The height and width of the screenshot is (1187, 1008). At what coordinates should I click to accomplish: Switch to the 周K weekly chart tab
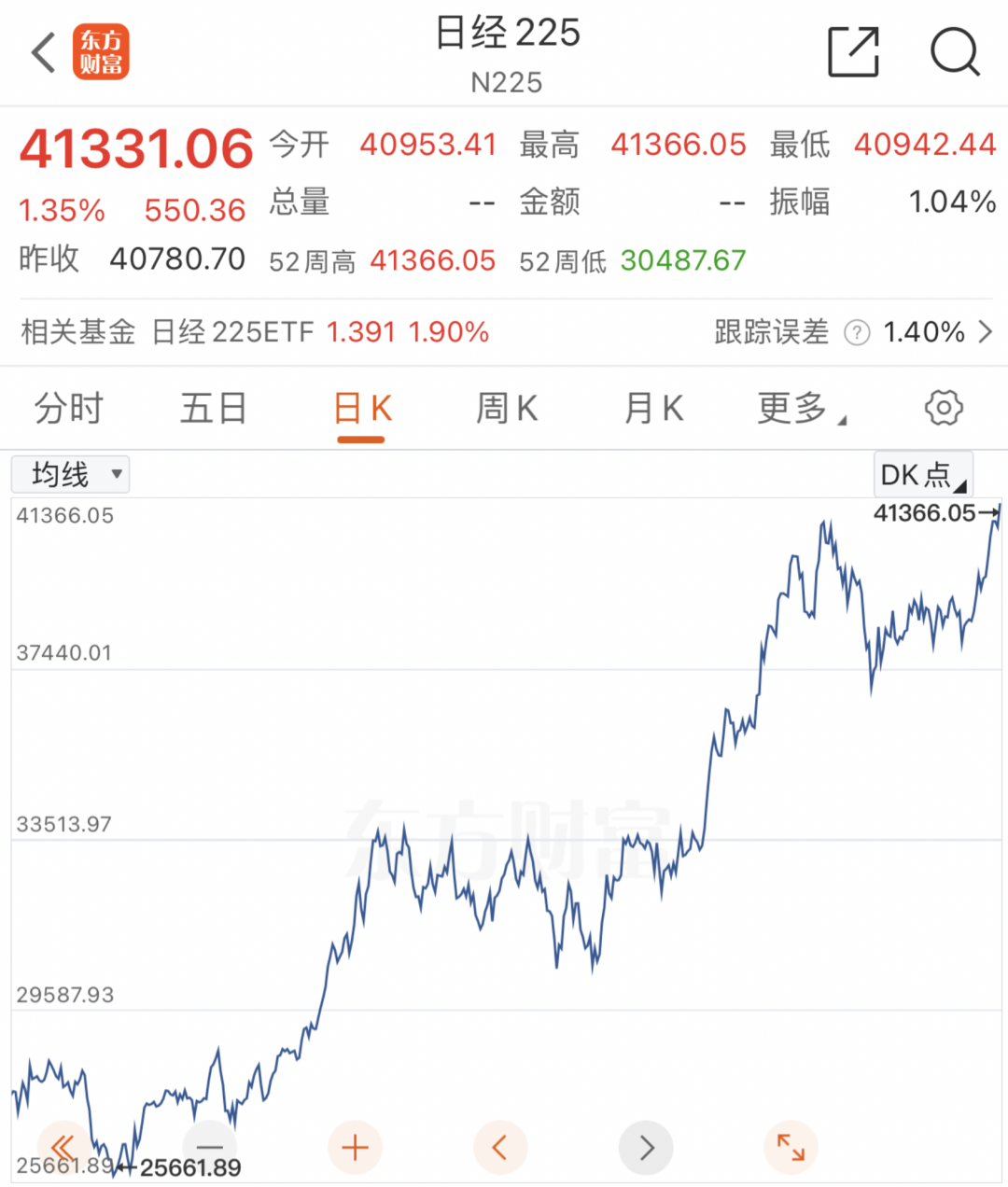tap(507, 408)
